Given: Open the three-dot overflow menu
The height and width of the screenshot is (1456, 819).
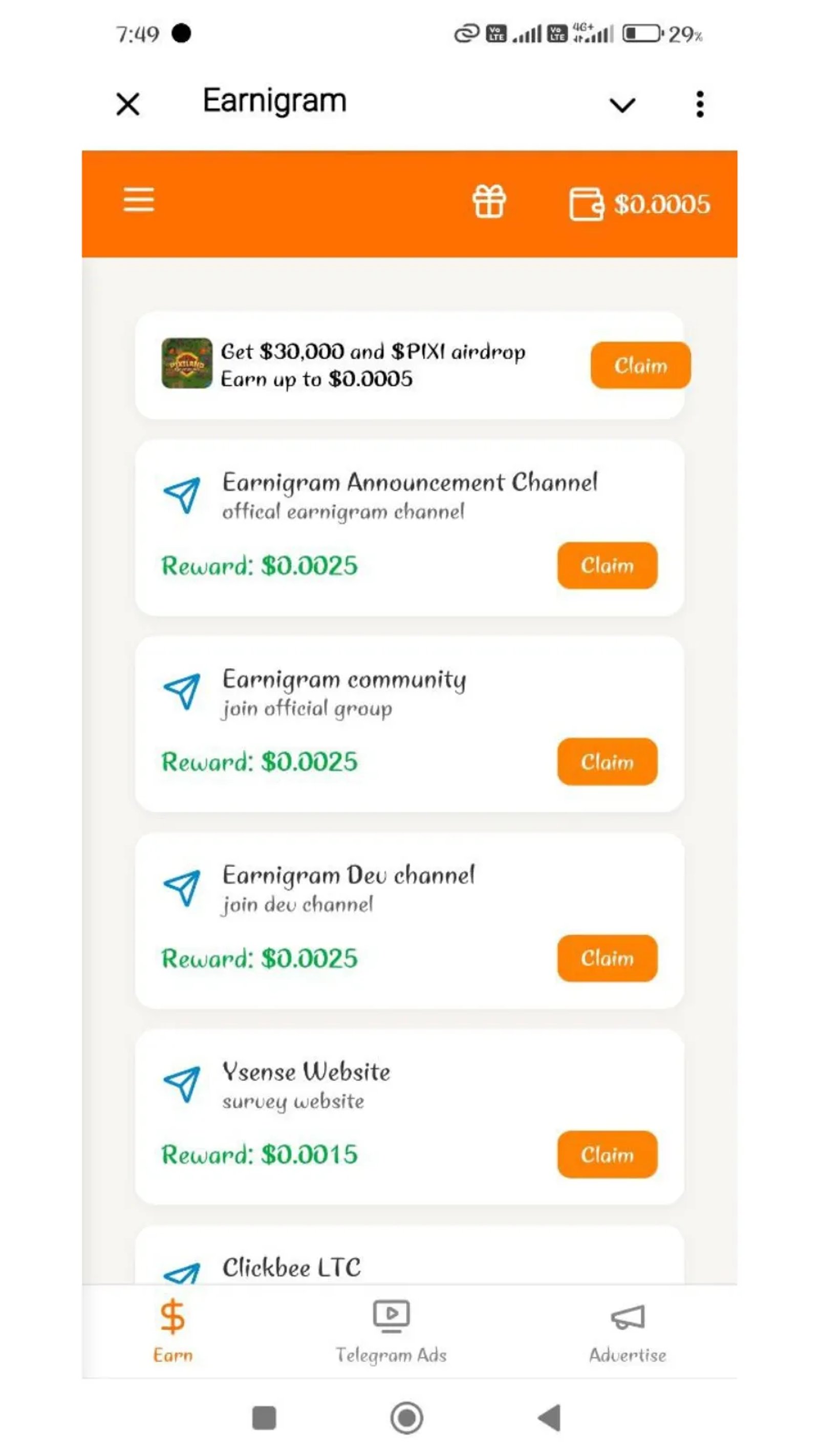Looking at the screenshot, I should [x=700, y=103].
